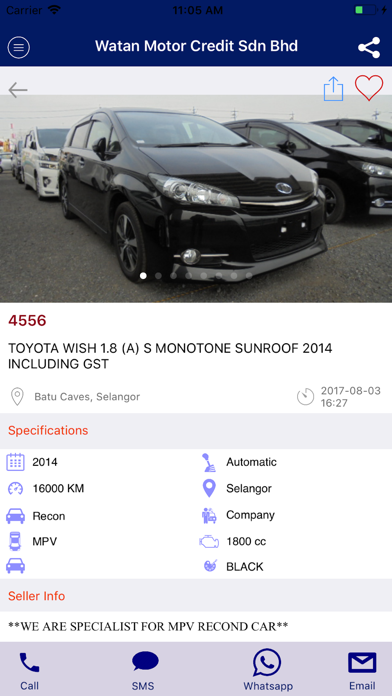Open the Toyota Wish car photo

[196, 198]
